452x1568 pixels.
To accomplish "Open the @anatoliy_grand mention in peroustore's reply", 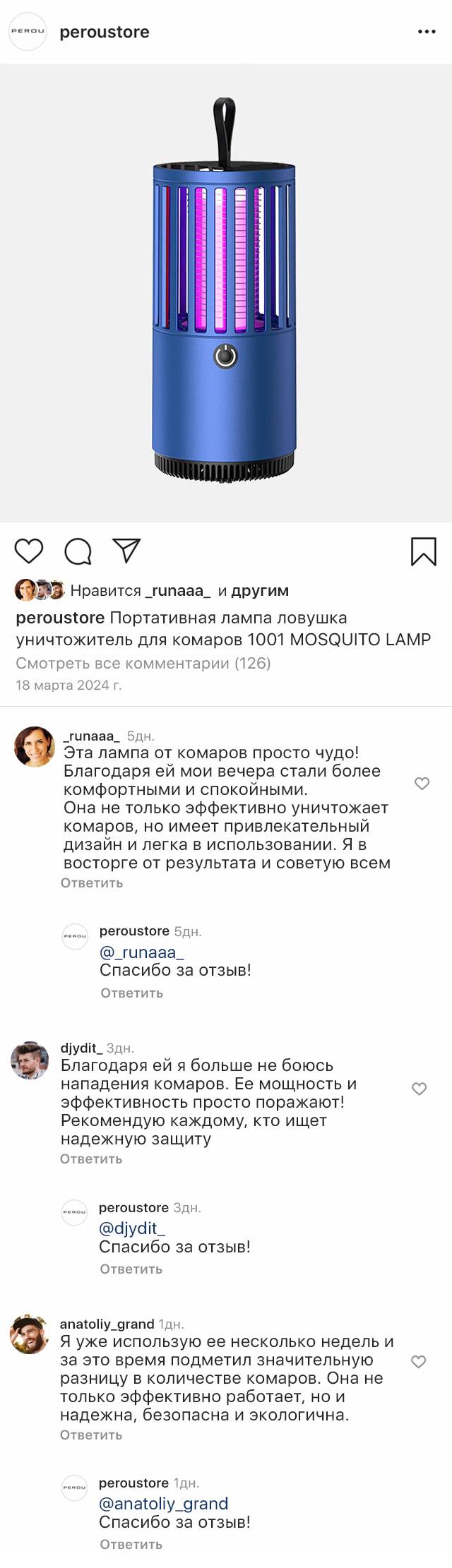I will click(x=163, y=1504).
